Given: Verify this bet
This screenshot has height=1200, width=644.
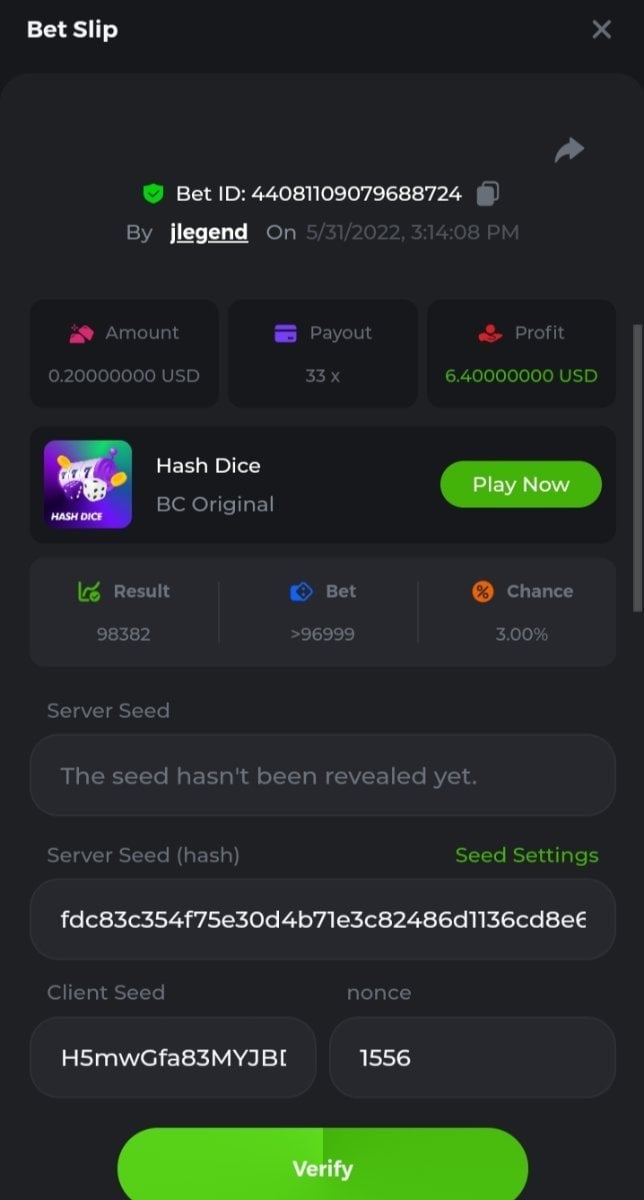Looking at the screenshot, I should coord(322,1167).
